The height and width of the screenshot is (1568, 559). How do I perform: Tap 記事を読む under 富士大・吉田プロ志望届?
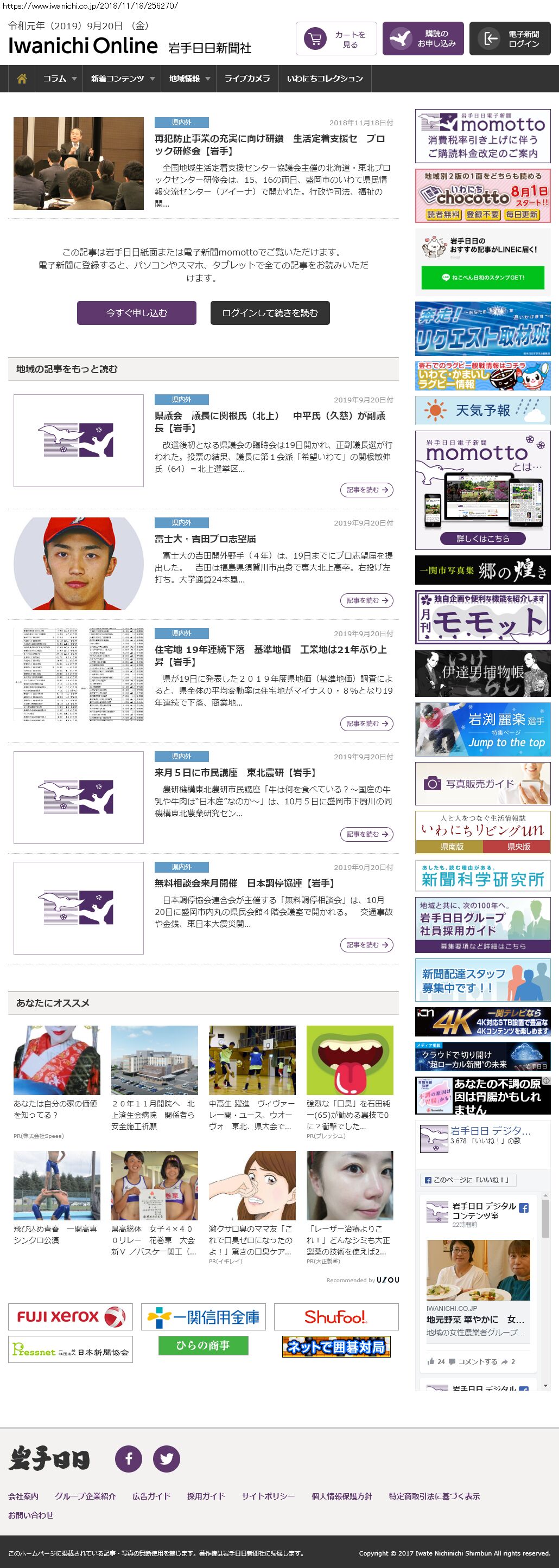pyautogui.click(x=366, y=601)
